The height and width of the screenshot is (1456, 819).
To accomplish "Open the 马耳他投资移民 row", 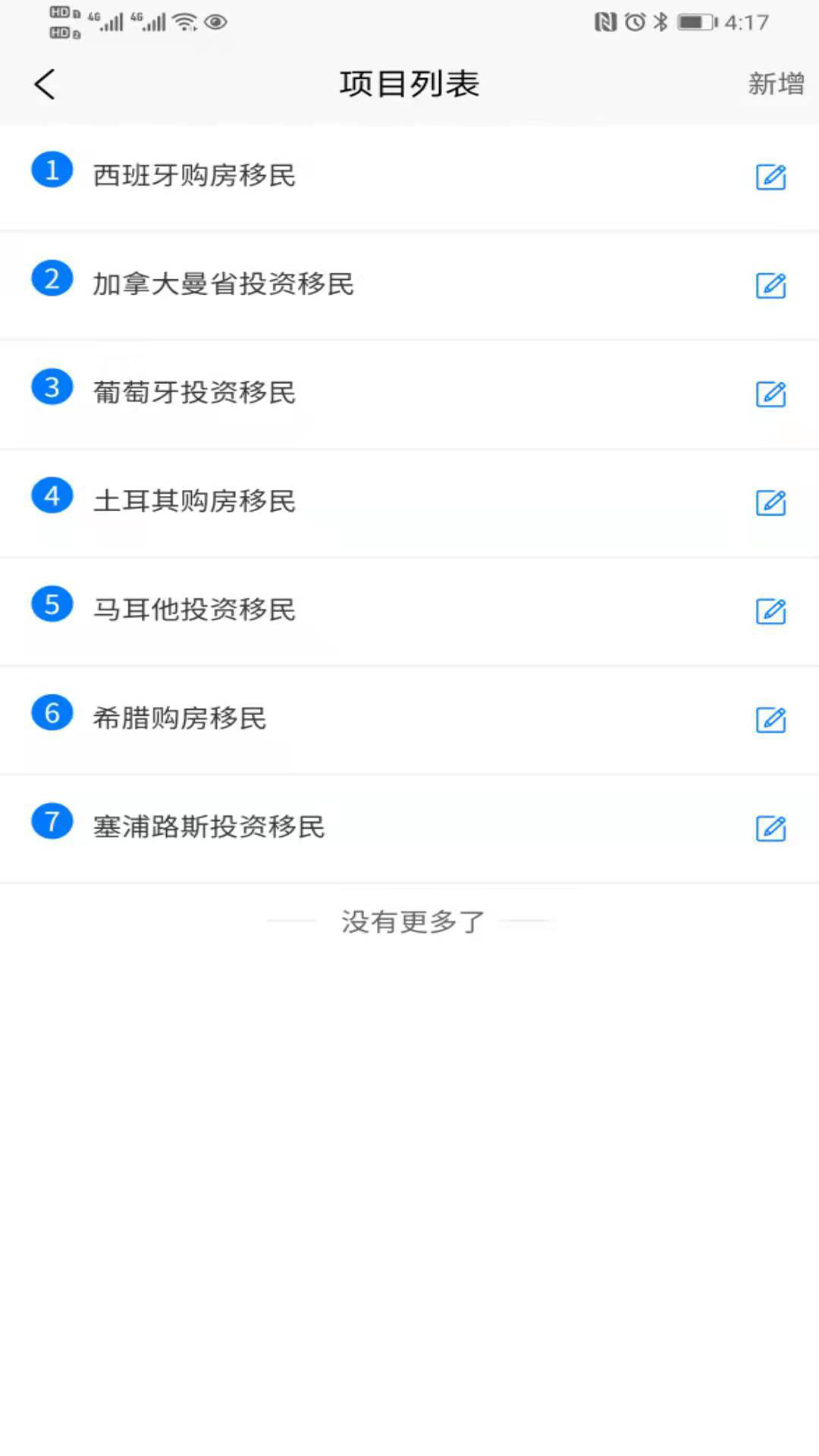I will (194, 610).
